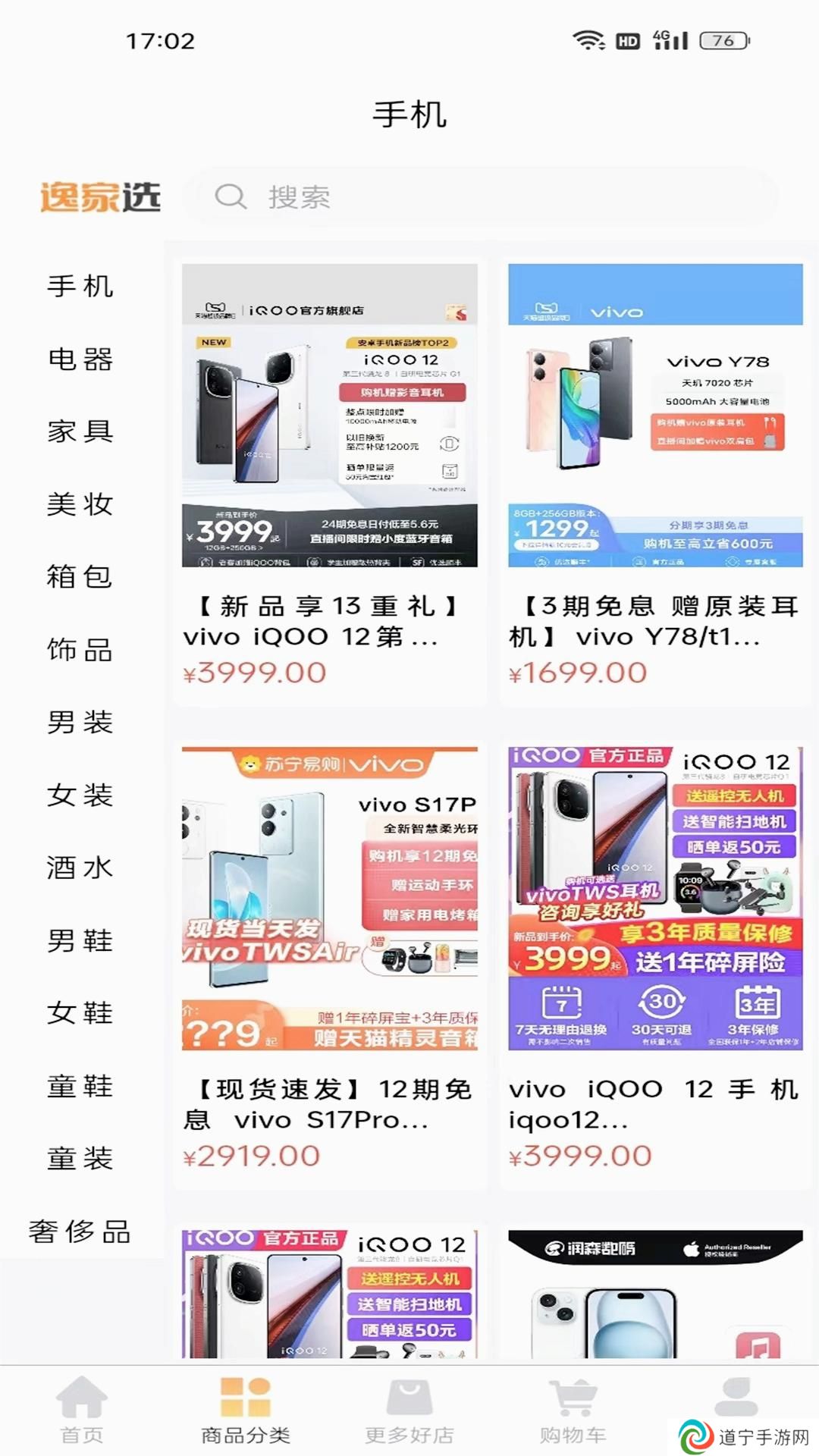Open the vivo iQOO 12 手机 iqoo12 card
Screen dimensions: 819x1456
655,965
